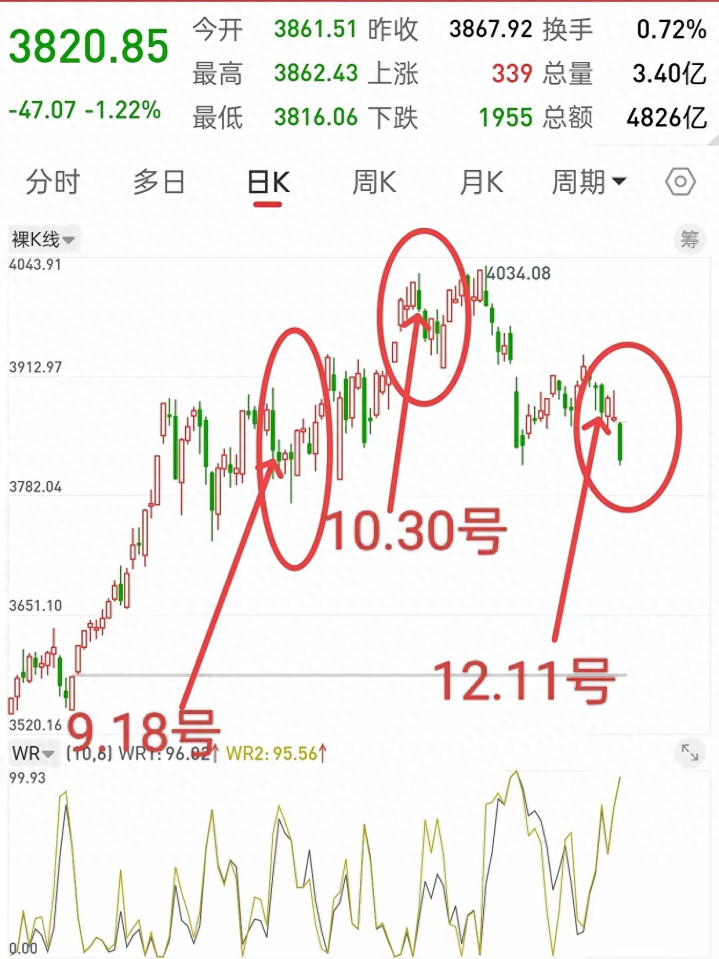Open the 周期 period dropdown
The height and width of the screenshot is (959, 719).
click(589, 182)
